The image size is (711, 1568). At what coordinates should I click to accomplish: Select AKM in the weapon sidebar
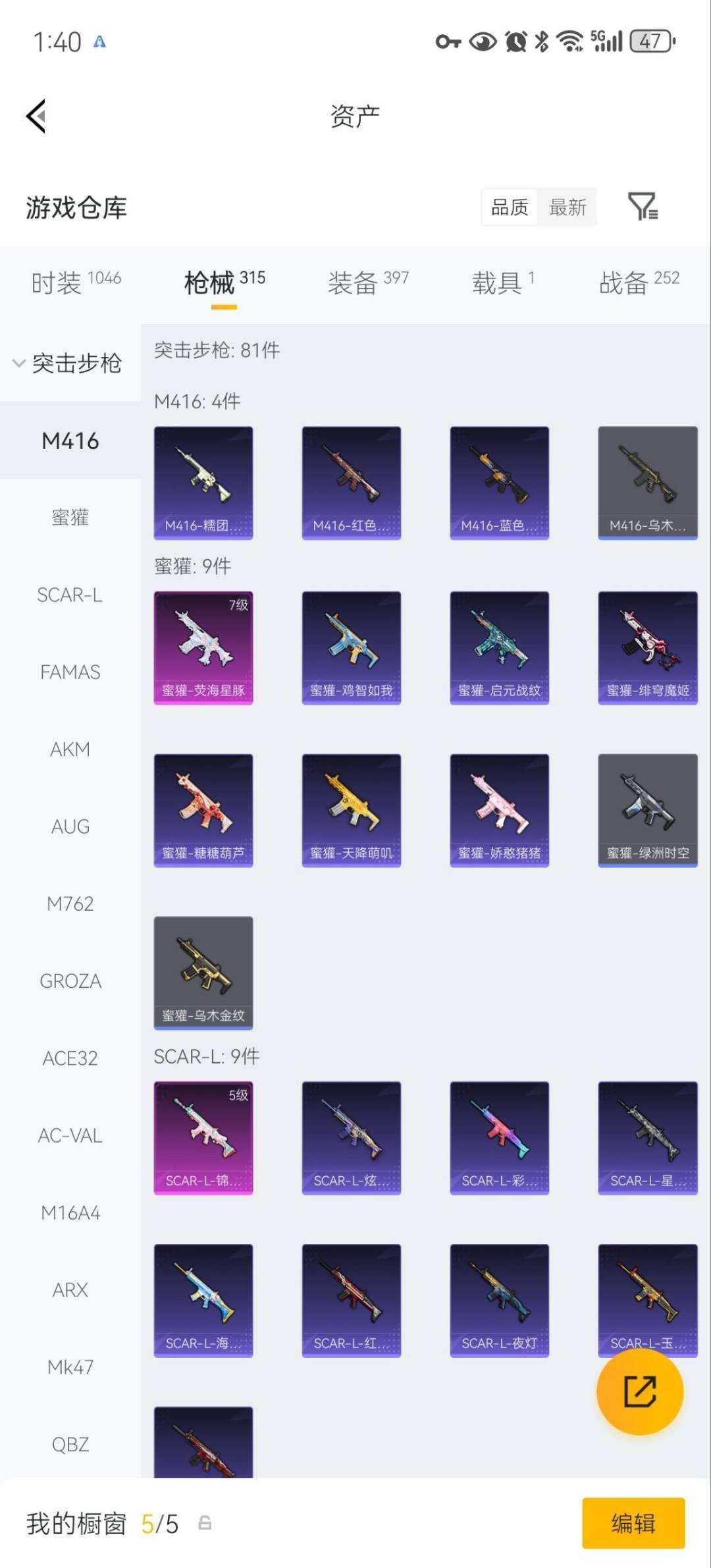coord(70,749)
